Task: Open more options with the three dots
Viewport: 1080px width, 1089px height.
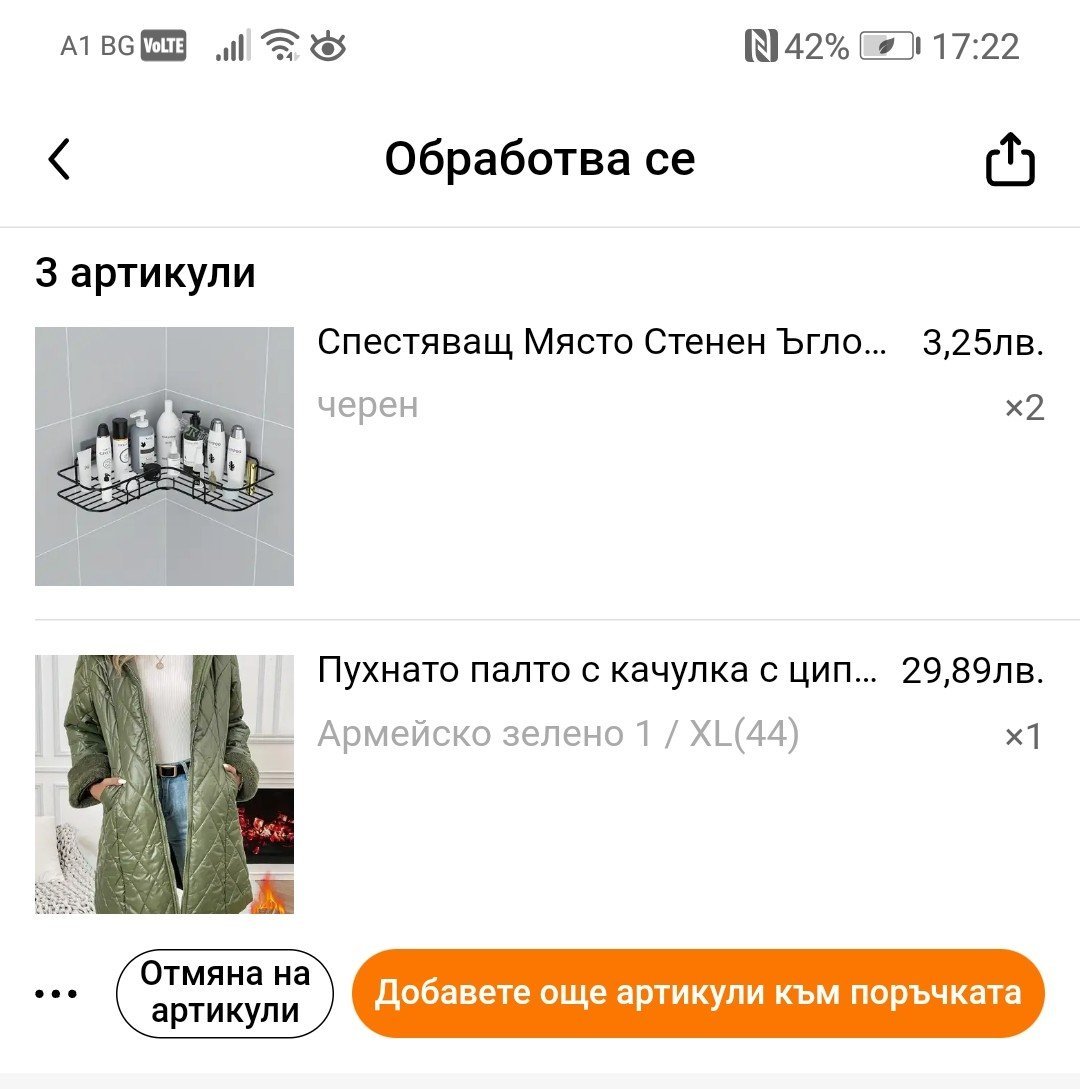Action: pyautogui.click(x=56, y=994)
